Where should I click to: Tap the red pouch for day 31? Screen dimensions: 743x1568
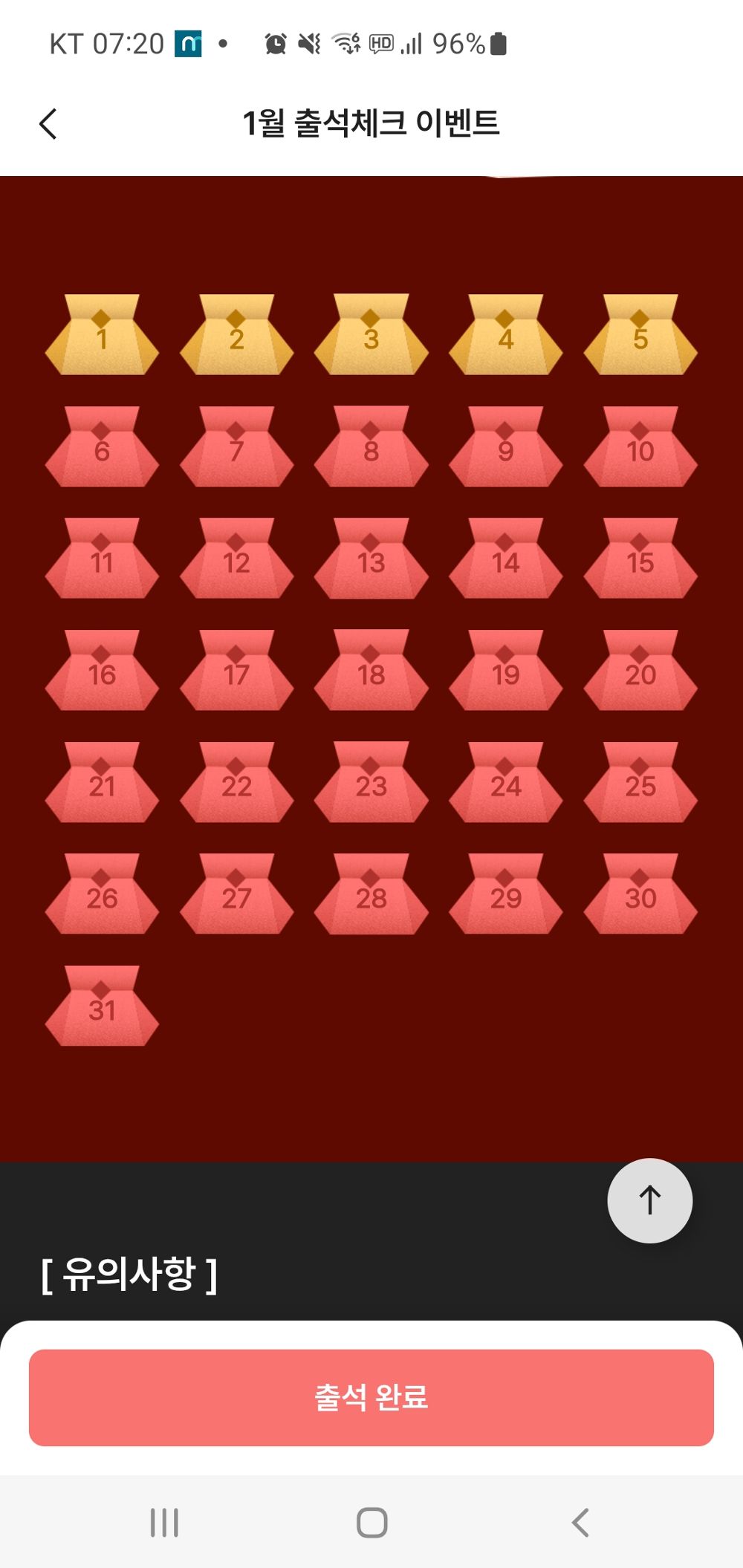click(102, 1006)
